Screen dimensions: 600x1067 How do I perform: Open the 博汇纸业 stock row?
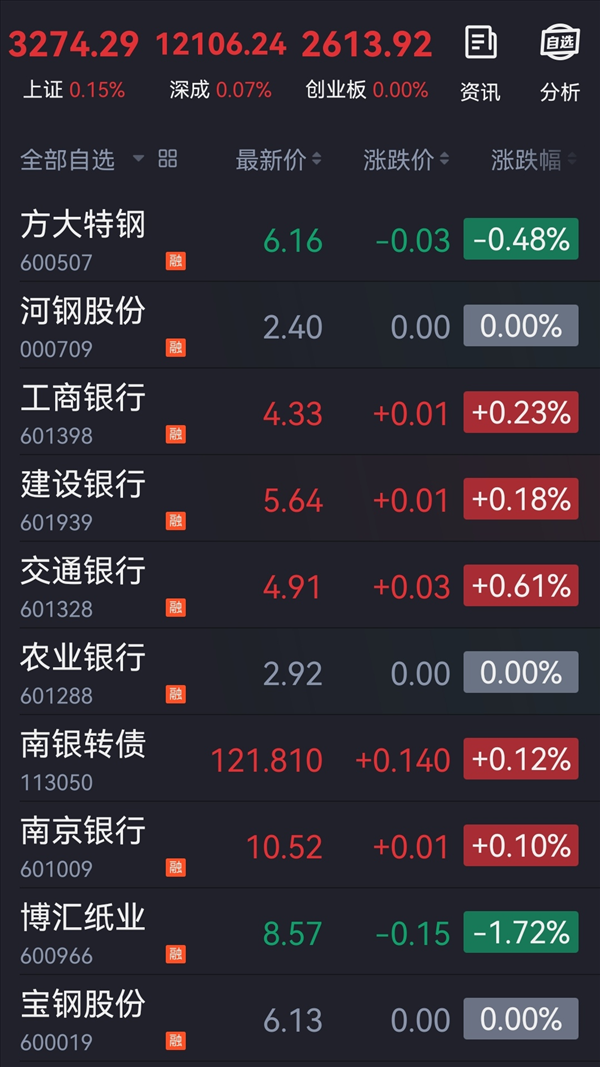300,931
